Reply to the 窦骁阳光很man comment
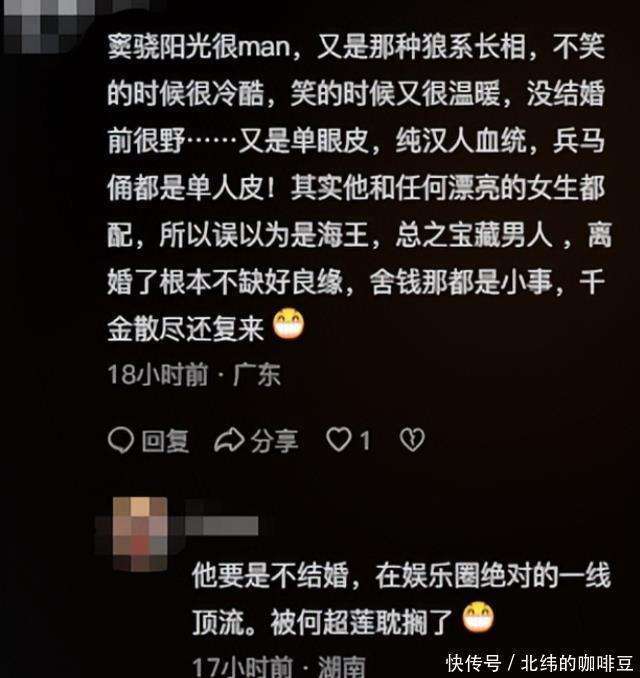This screenshot has height=678, width=640. [x=148, y=440]
